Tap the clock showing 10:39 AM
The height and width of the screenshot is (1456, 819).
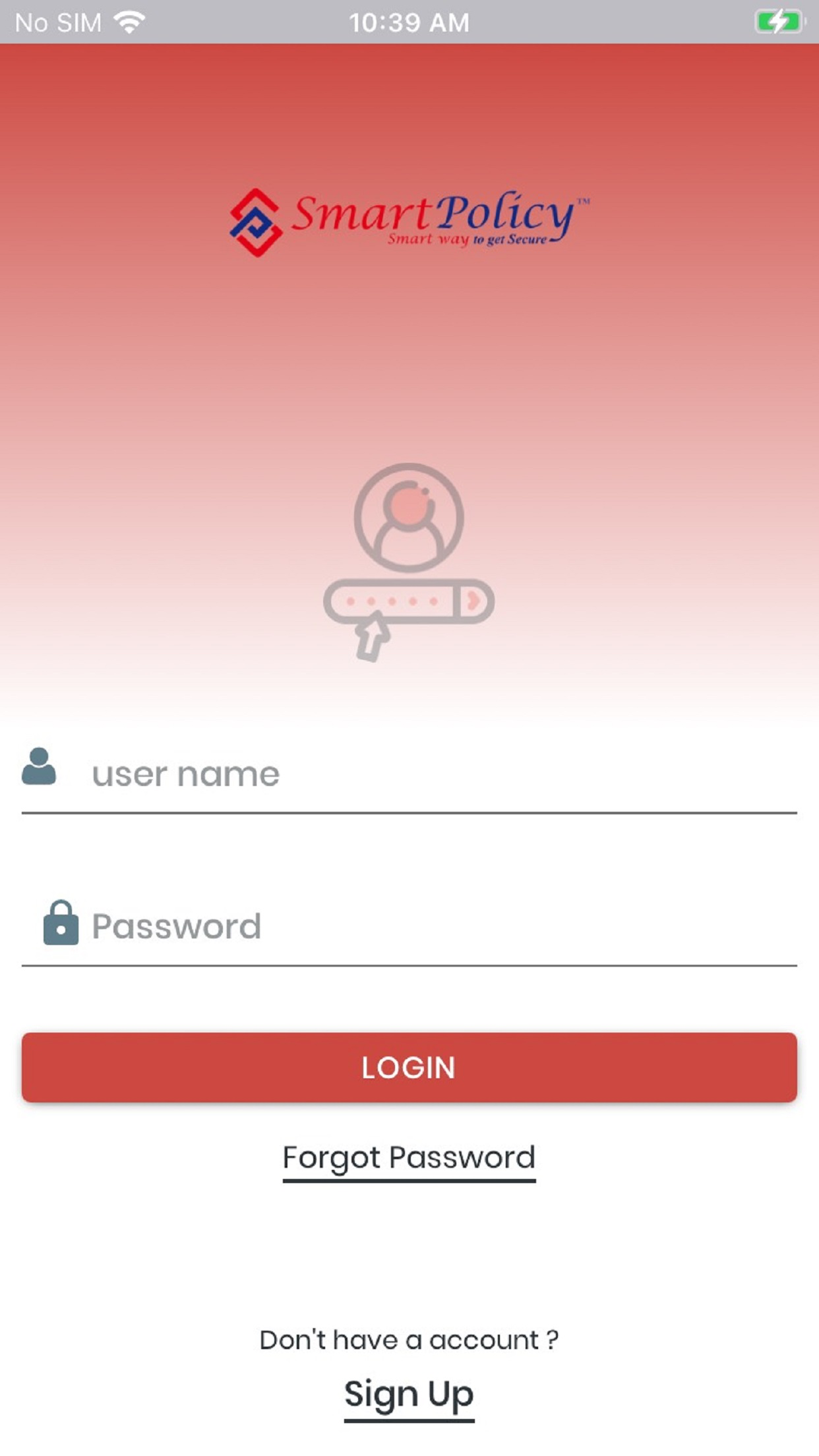(x=409, y=22)
